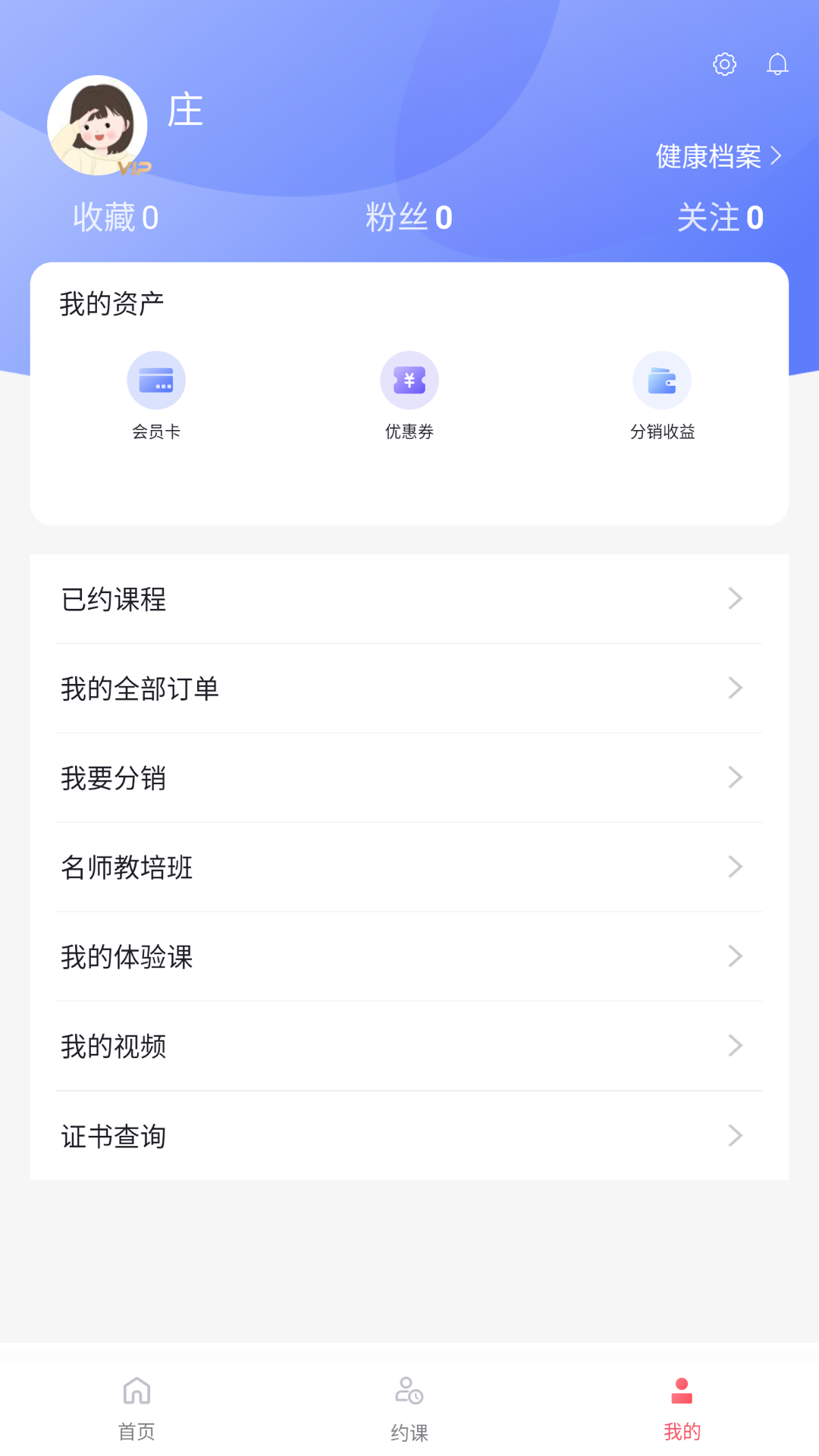
Task: Open 已约课程 booked courses row
Action: click(x=409, y=599)
